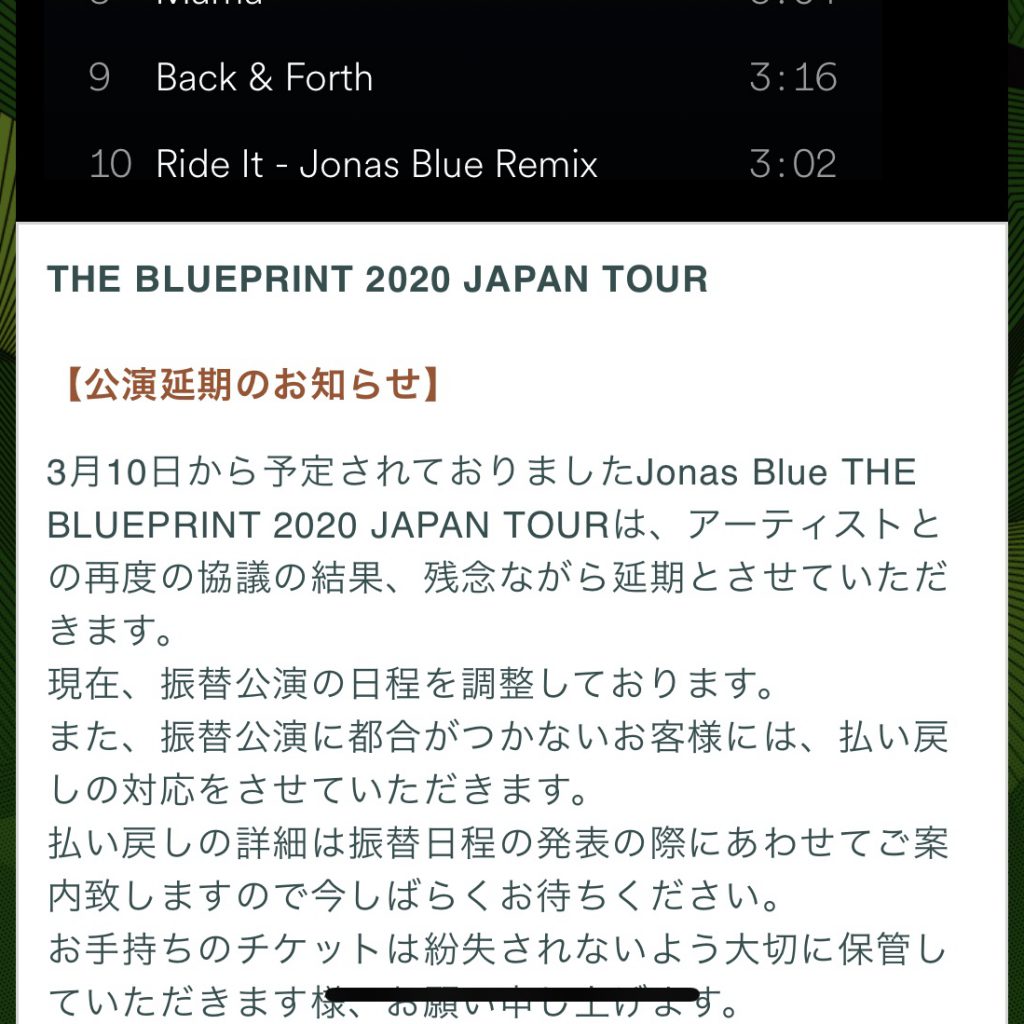Play Ride It - Jonas Blue Remix
1024x1024 pixels.
pyautogui.click(x=376, y=164)
